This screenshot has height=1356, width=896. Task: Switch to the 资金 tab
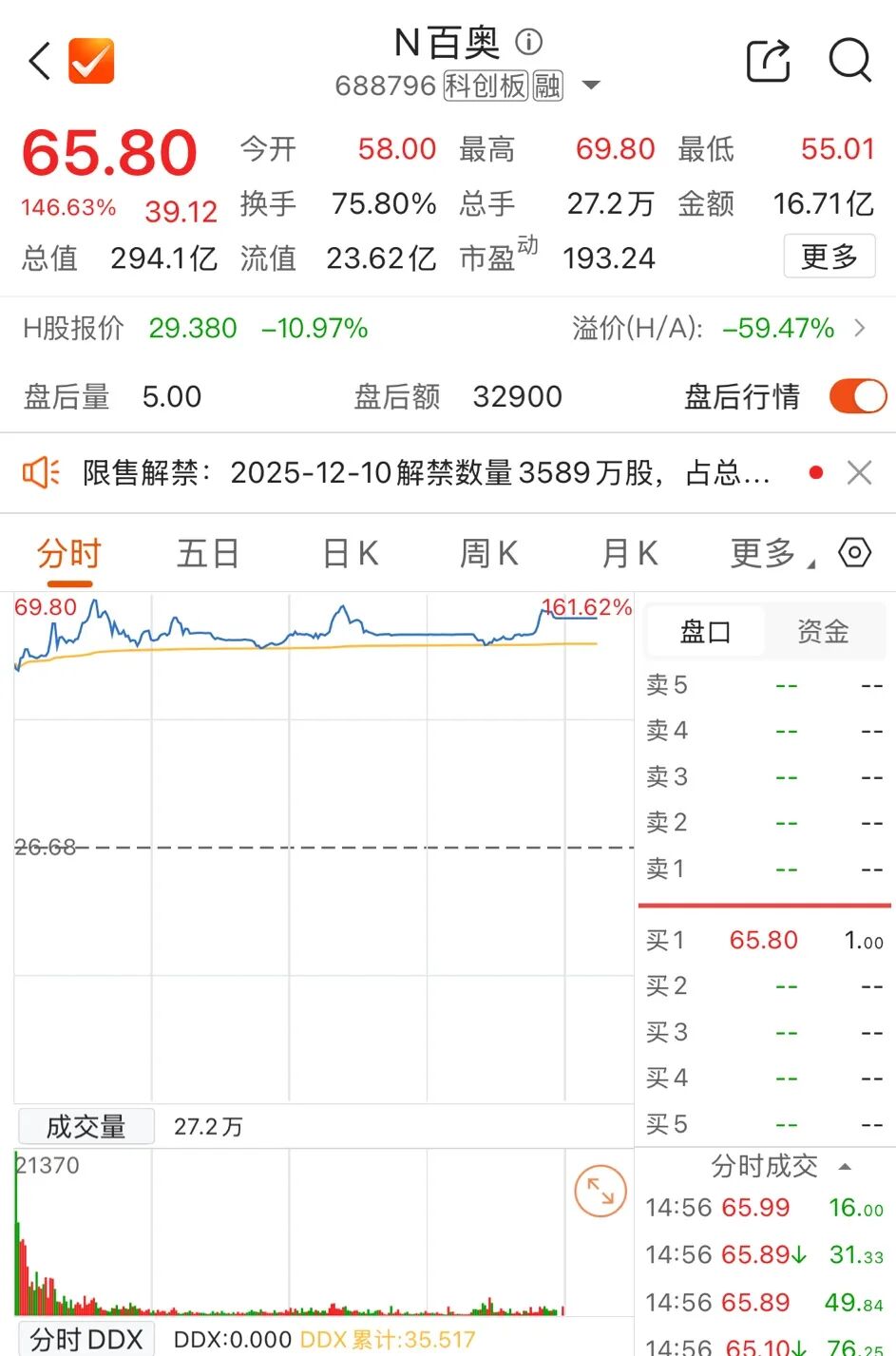click(823, 632)
